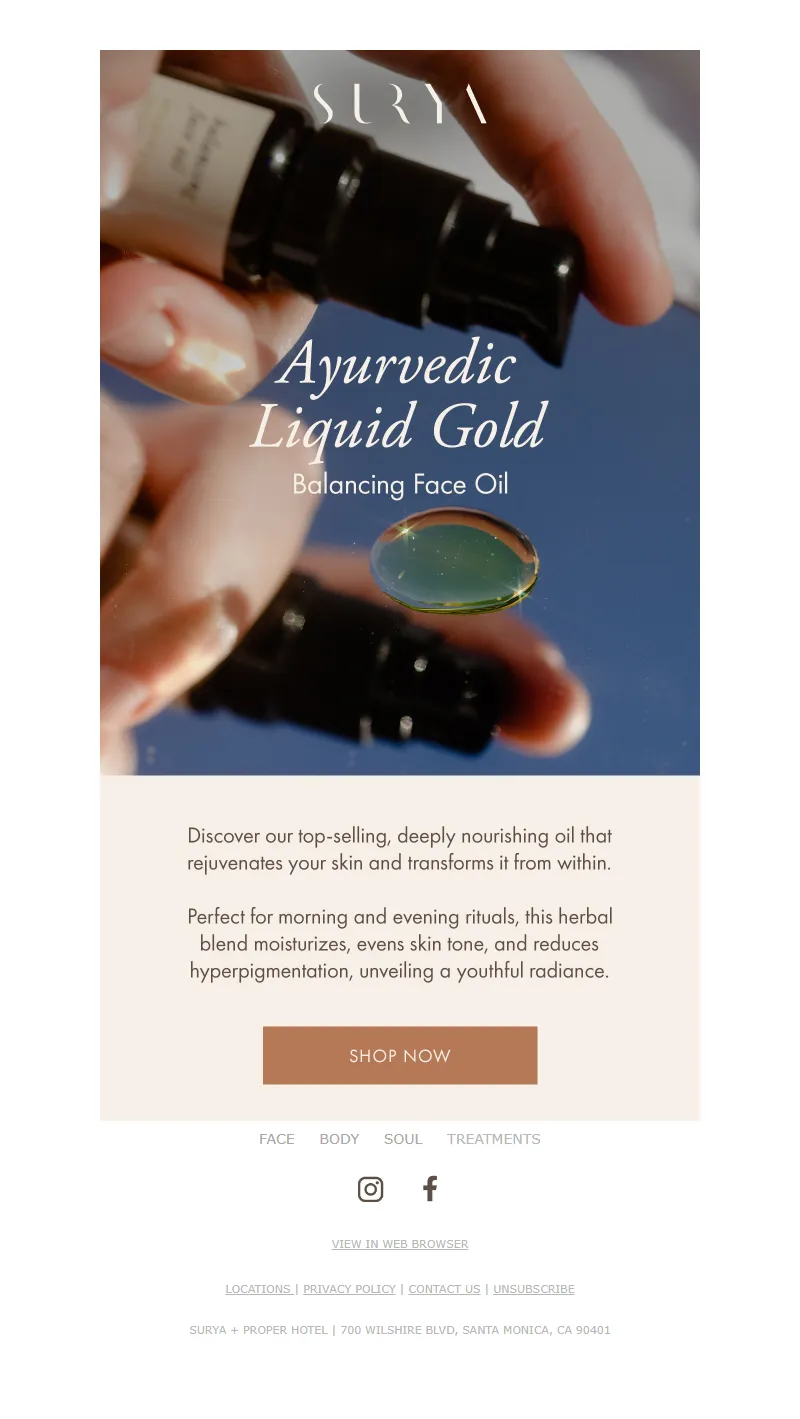The height and width of the screenshot is (1419, 800).
Task: Read the Privacy Policy
Action: [349, 1289]
